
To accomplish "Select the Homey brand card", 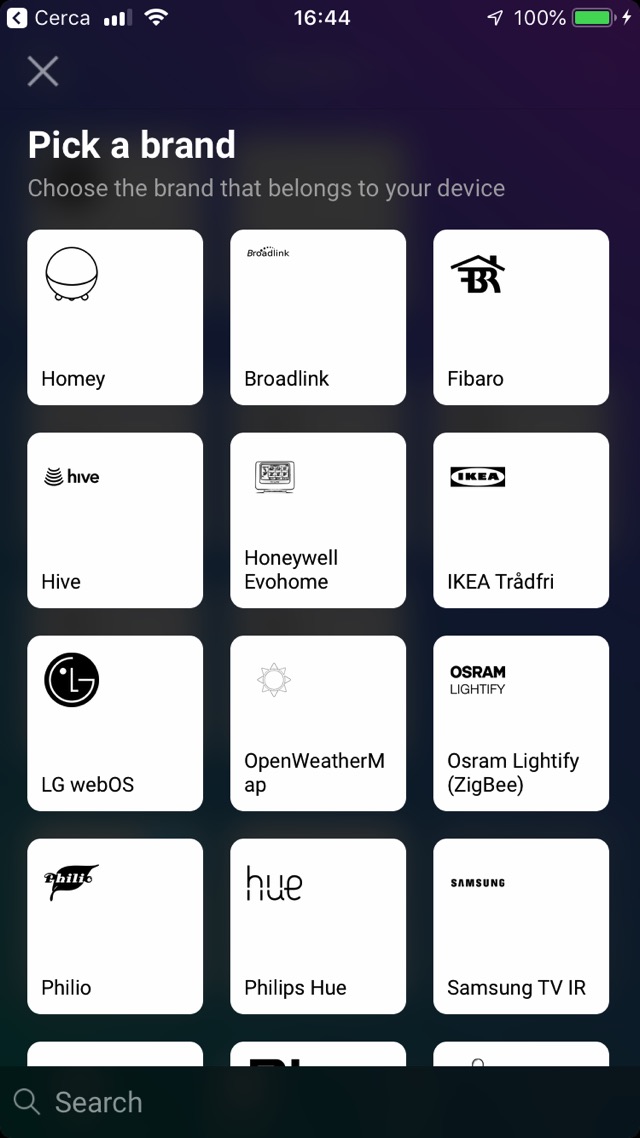I will click(115, 317).
